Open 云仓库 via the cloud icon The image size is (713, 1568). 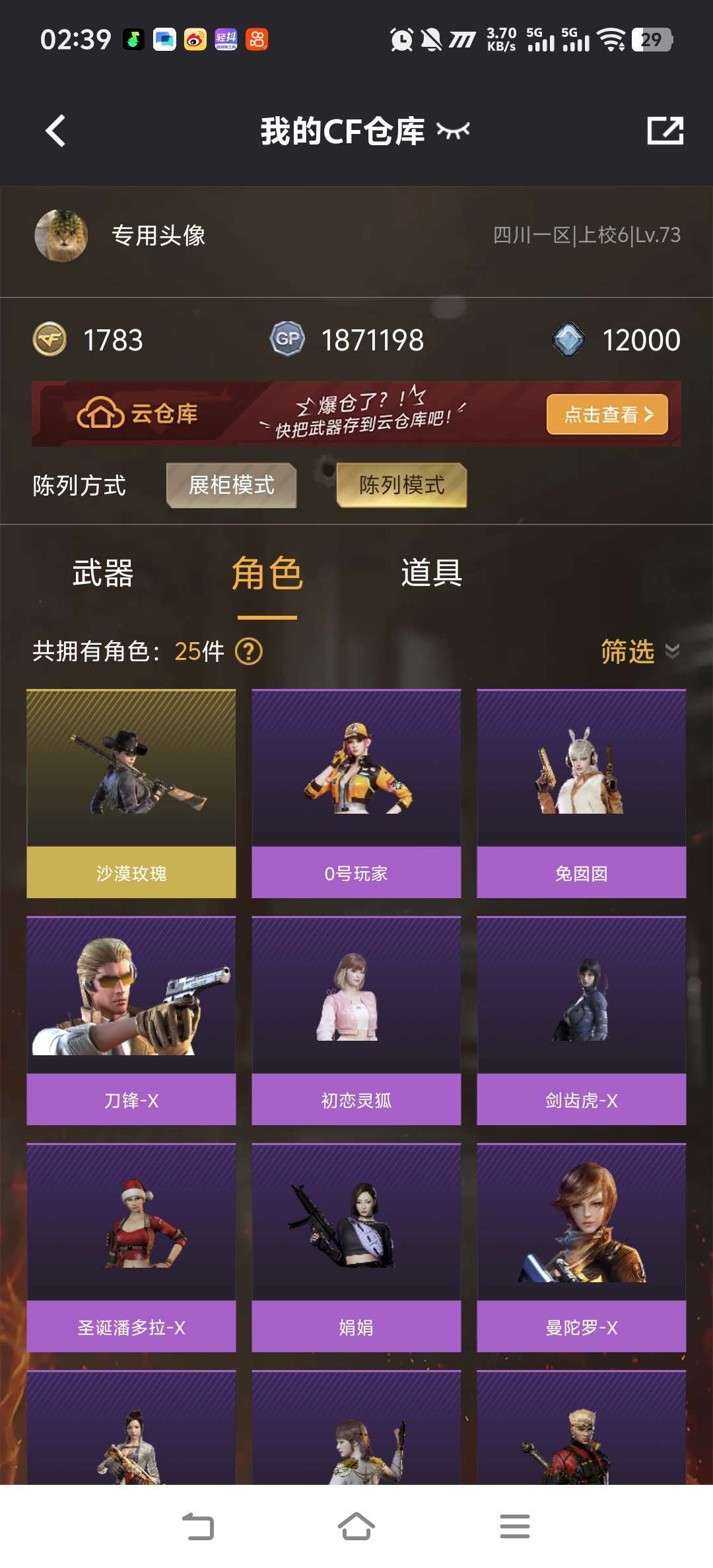tap(100, 414)
